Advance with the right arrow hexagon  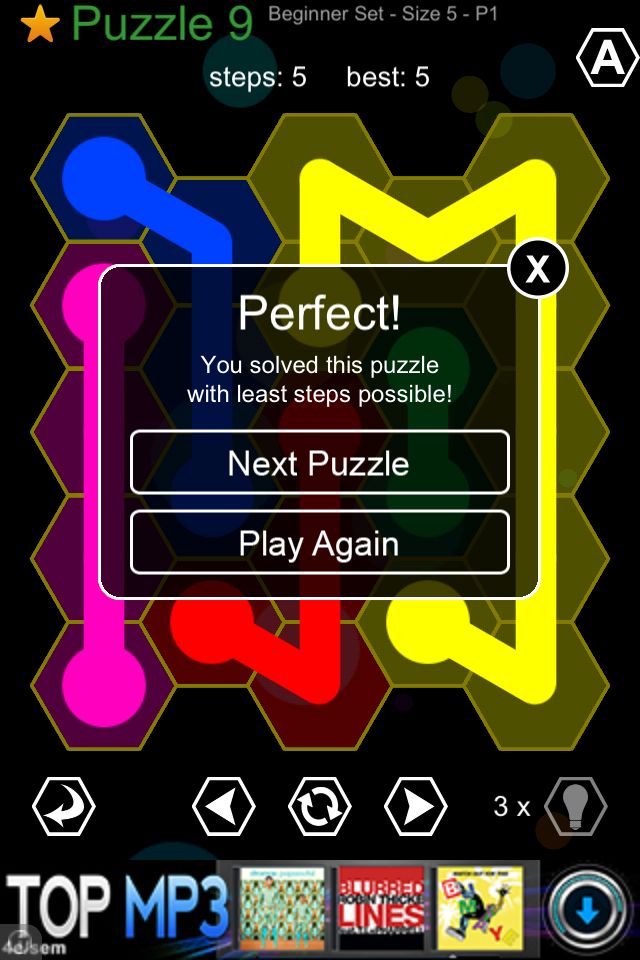pos(416,806)
